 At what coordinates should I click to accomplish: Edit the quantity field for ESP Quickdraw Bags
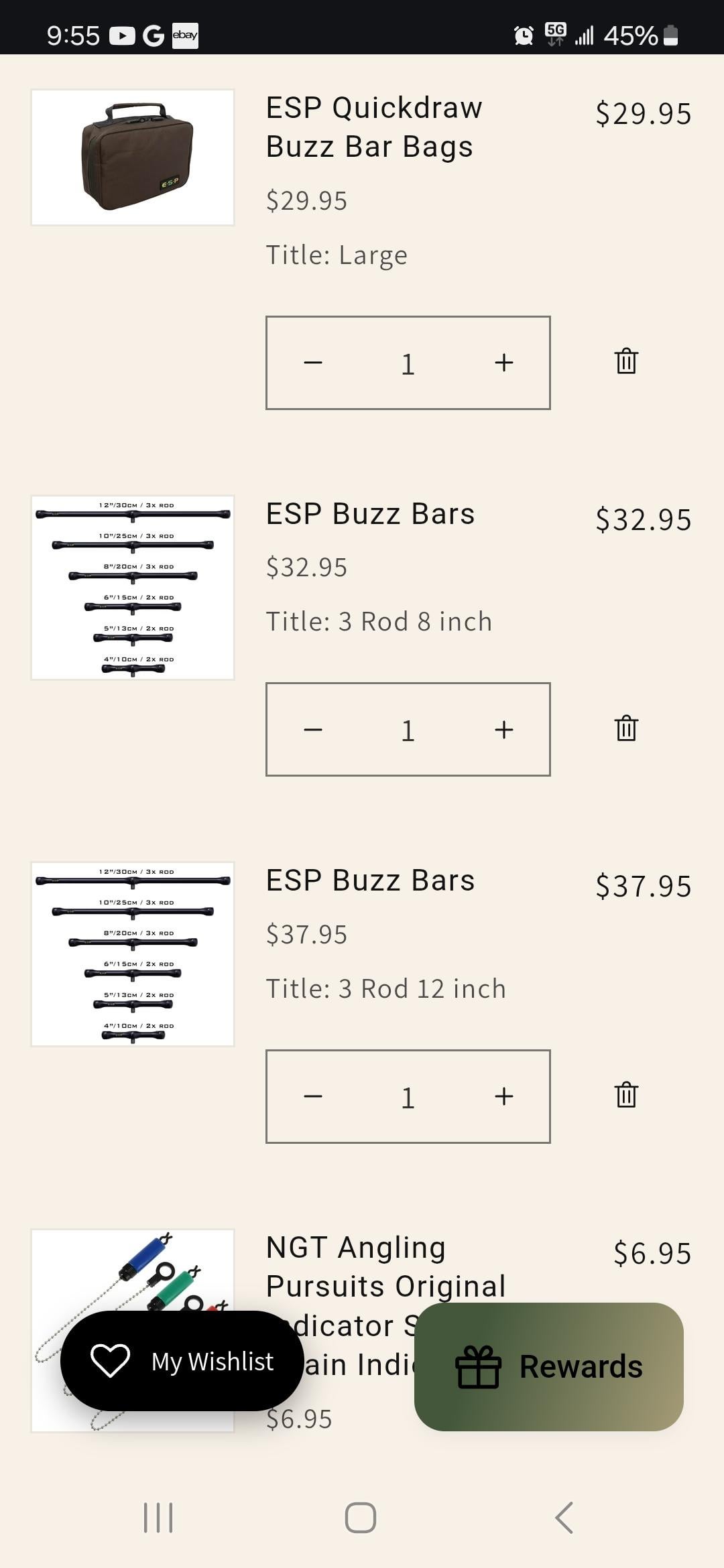click(x=408, y=363)
